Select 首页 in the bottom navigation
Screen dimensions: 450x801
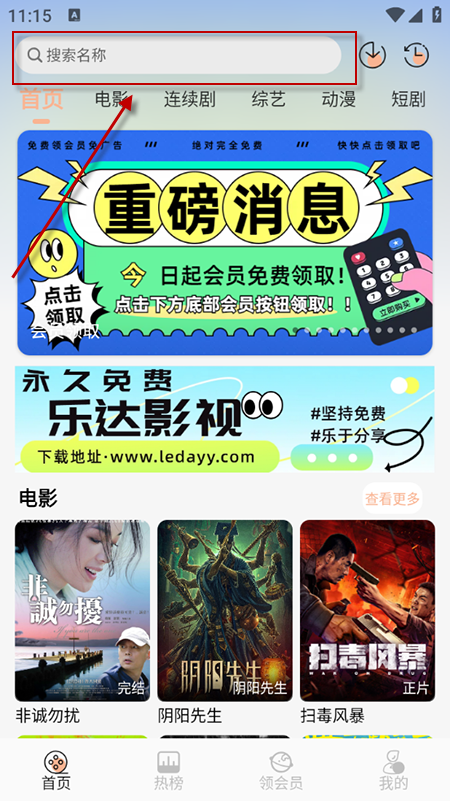[56, 770]
